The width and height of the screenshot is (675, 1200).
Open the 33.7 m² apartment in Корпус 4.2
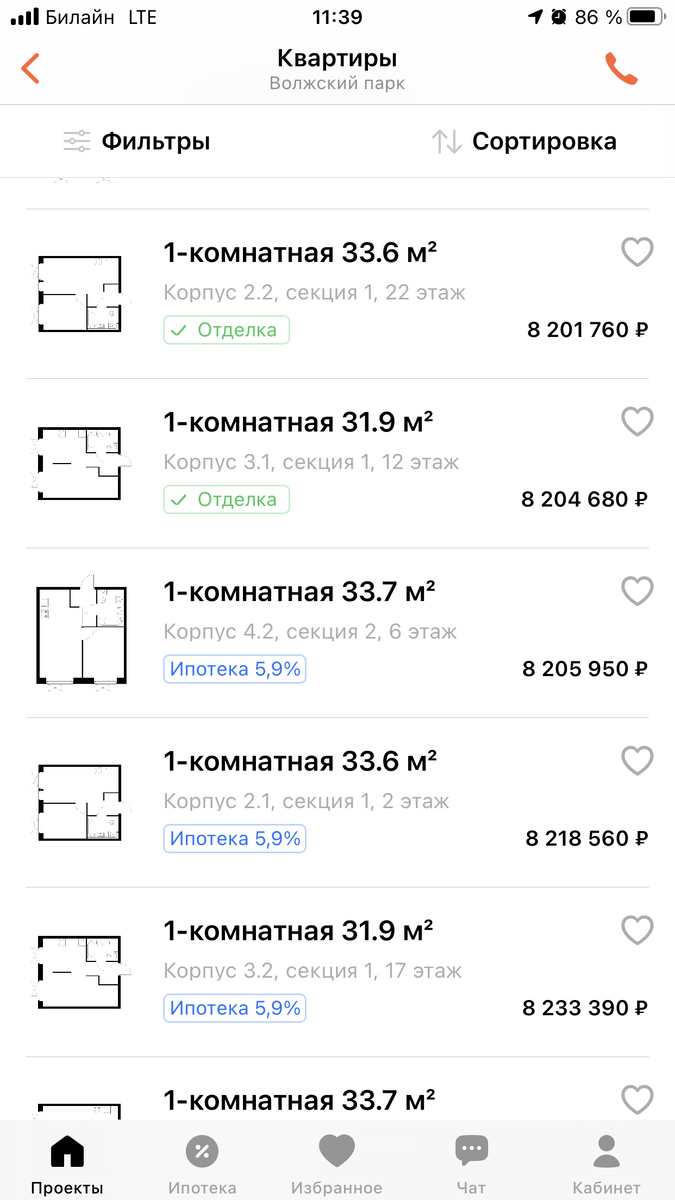coord(337,633)
